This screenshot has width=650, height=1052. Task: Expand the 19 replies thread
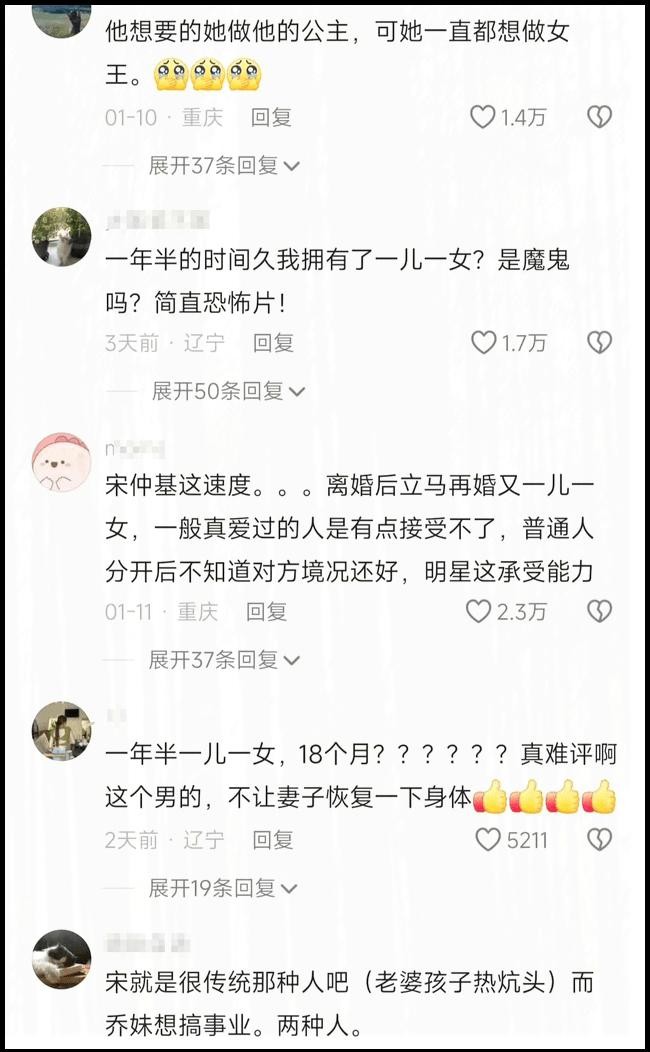[x=223, y=887]
